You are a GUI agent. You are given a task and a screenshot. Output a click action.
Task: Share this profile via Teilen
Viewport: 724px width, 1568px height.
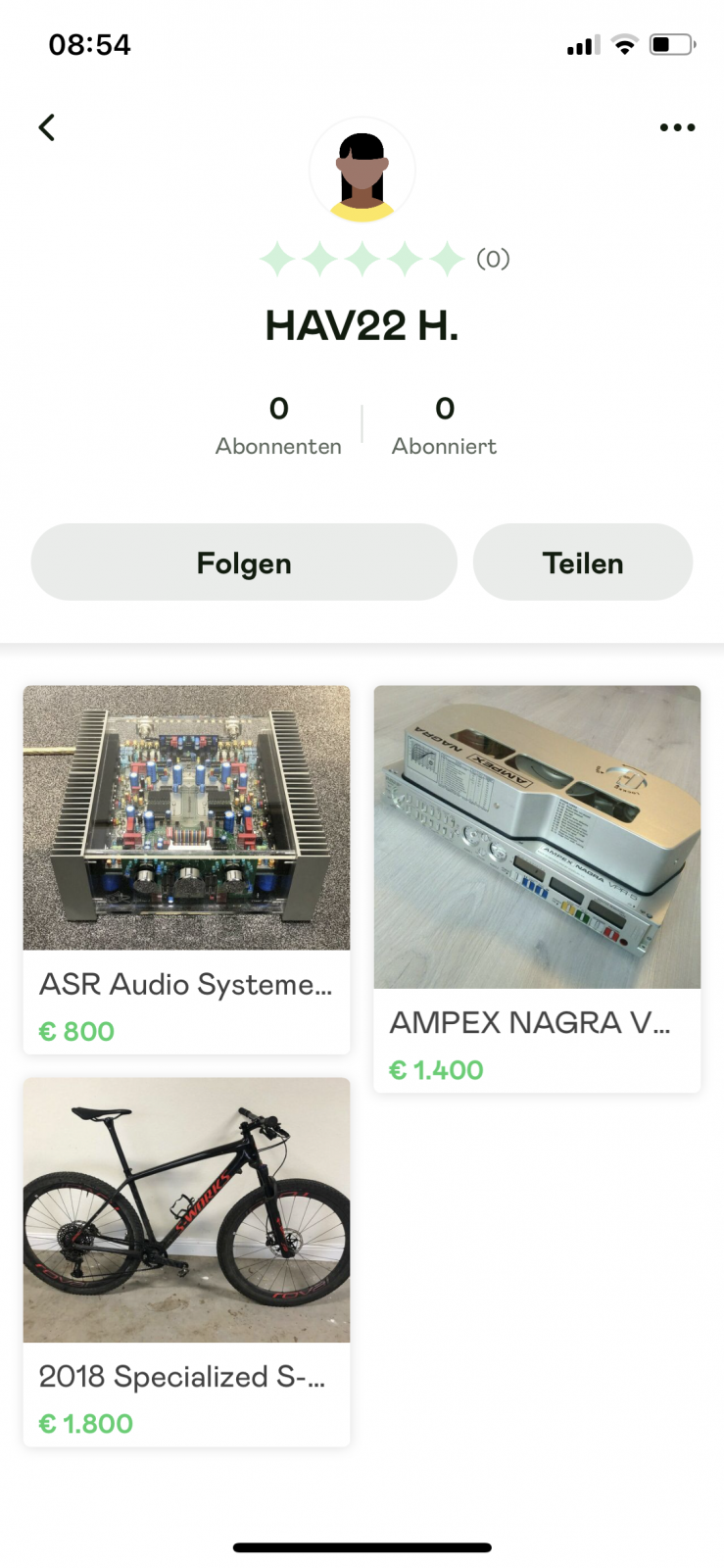(x=583, y=563)
